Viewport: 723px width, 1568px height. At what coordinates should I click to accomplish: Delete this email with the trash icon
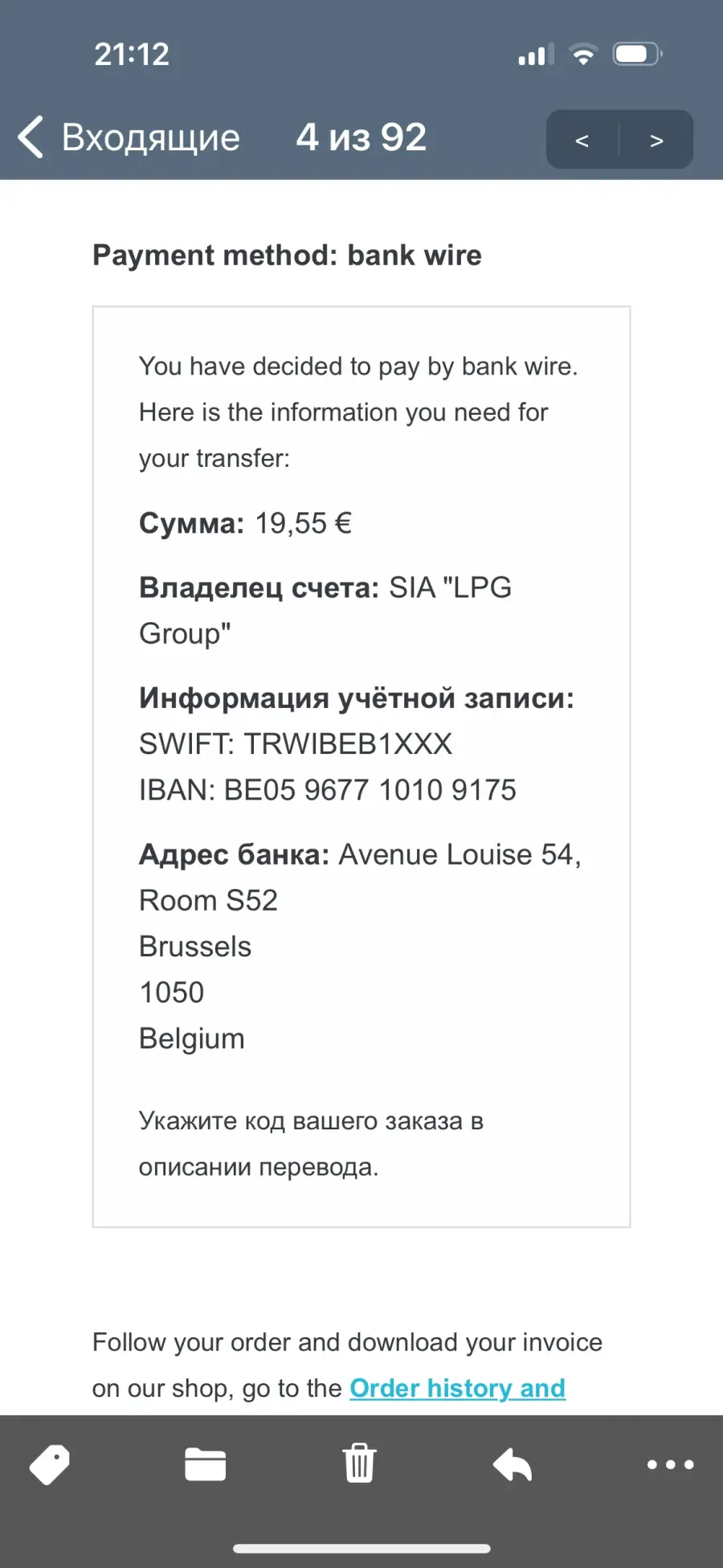pyautogui.click(x=359, y=1463)
